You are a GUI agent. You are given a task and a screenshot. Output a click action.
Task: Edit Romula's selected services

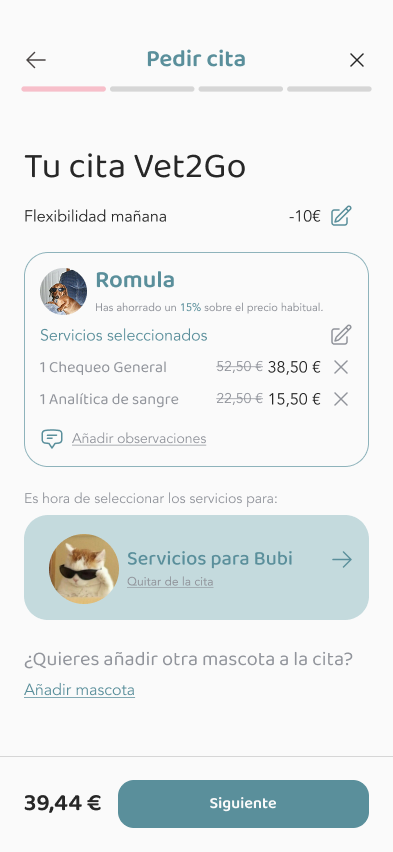[341, 335]
